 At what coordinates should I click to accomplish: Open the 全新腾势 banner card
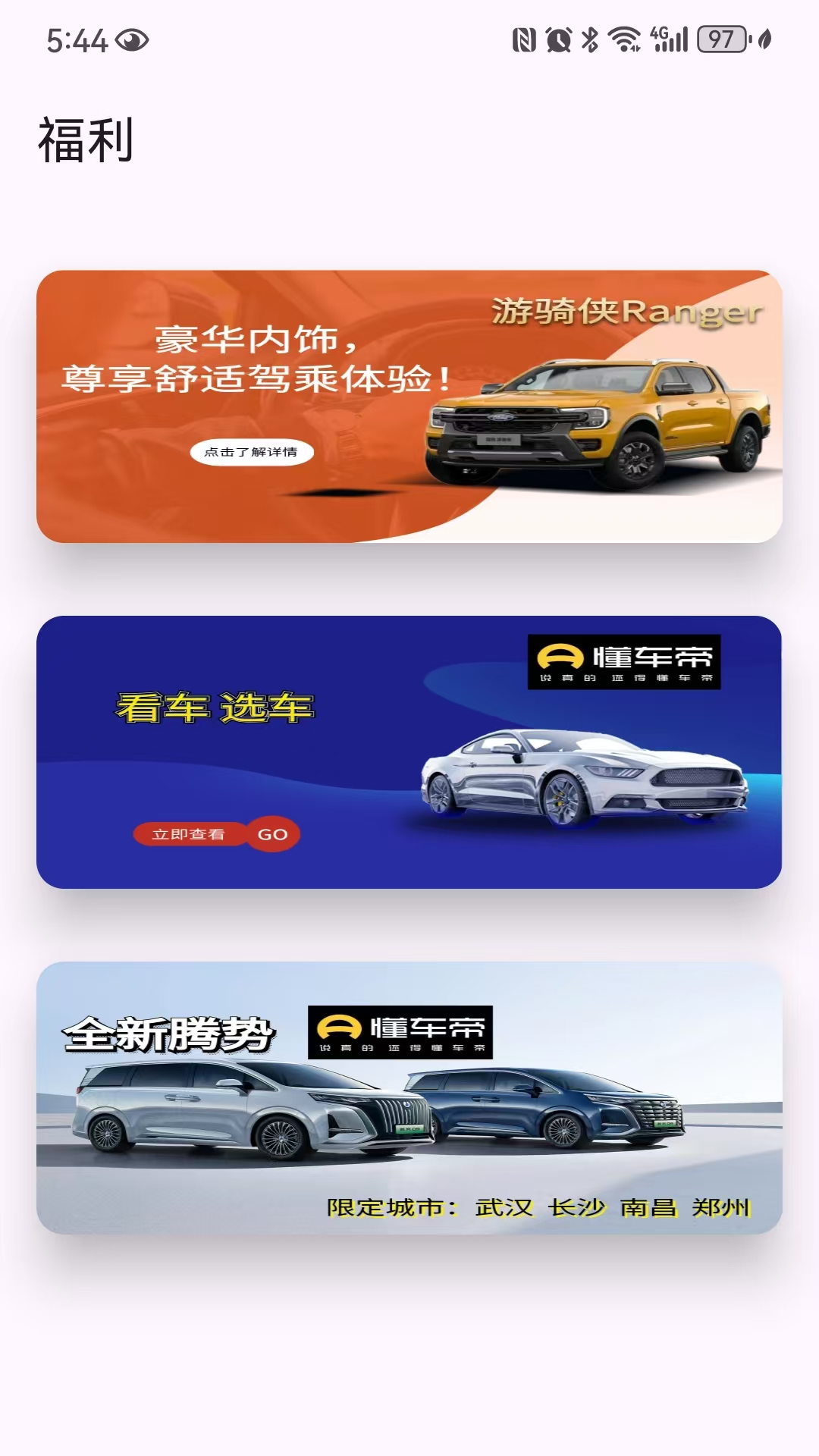tap(409, 1098)
